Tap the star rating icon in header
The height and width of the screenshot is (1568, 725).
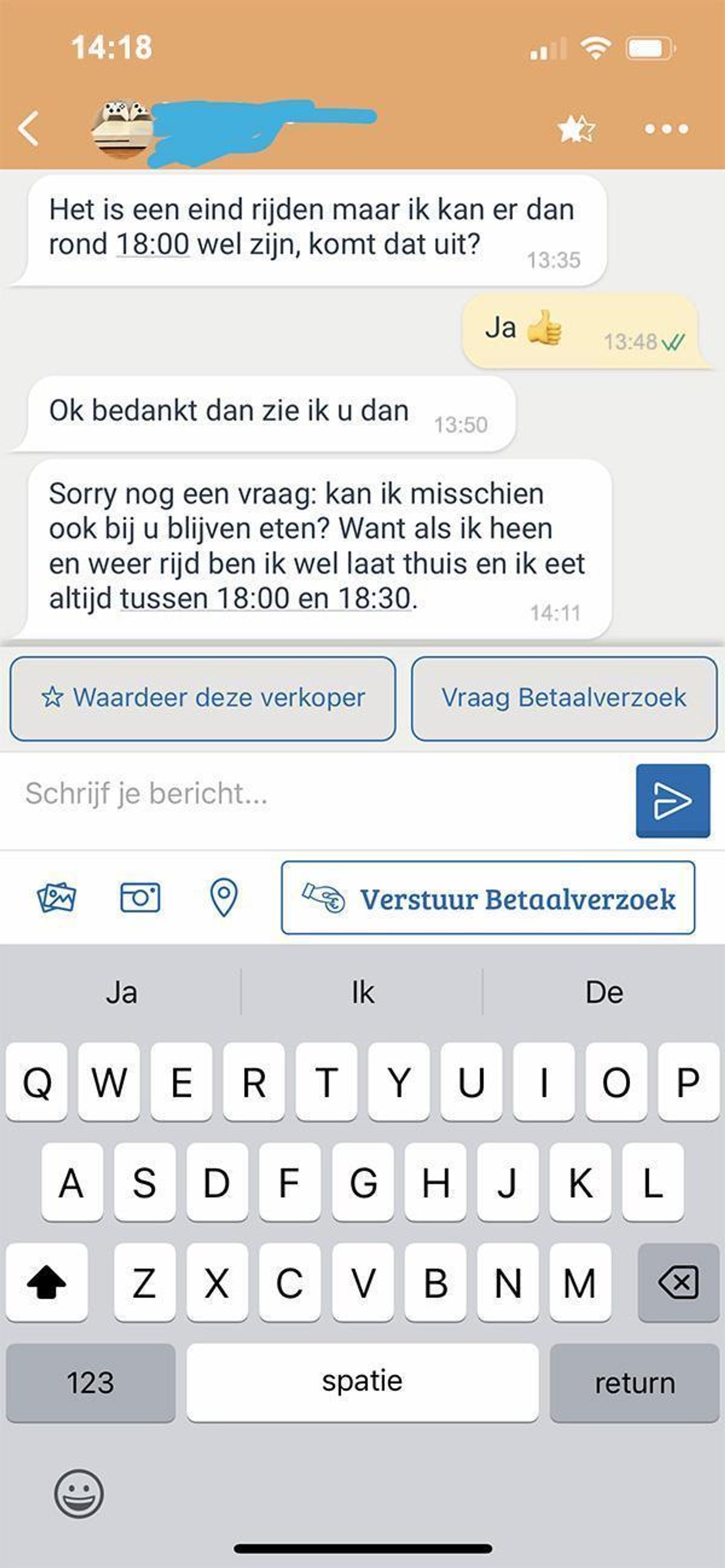point(575,129)
